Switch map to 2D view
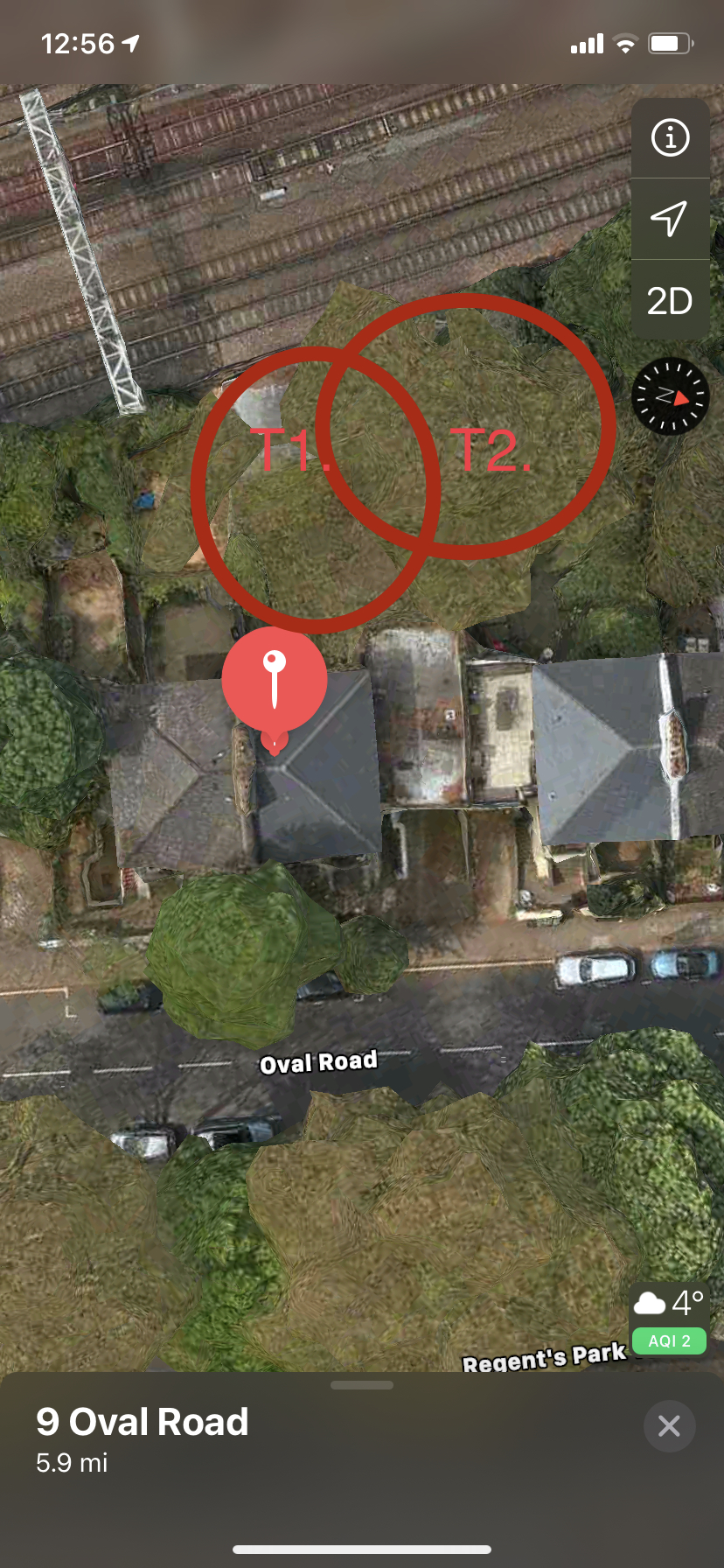The image size is (724, 1568). pyautogui.click(x=671, y=300)
